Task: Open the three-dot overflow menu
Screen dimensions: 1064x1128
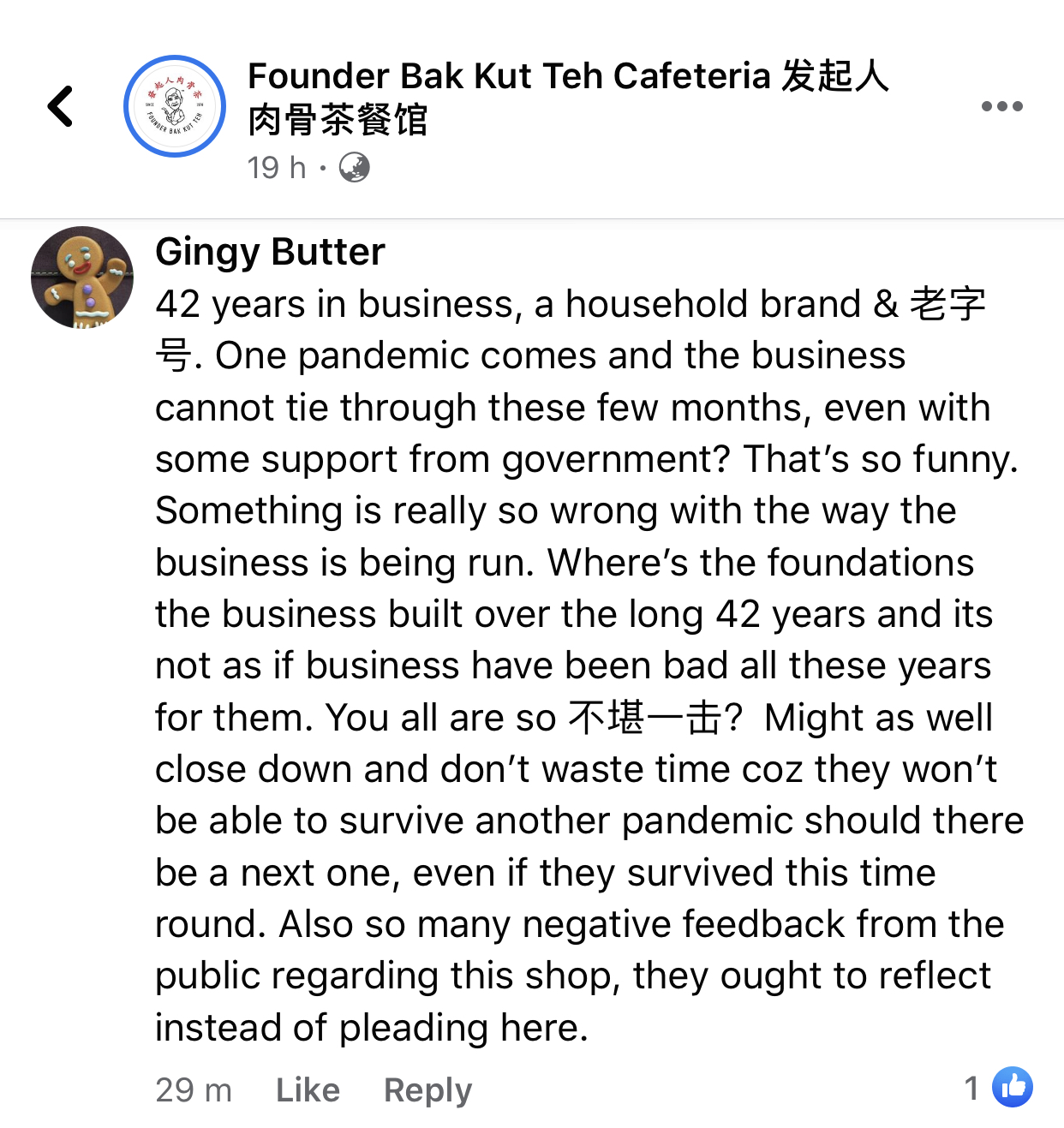Action: click(x=1001, y=106)
